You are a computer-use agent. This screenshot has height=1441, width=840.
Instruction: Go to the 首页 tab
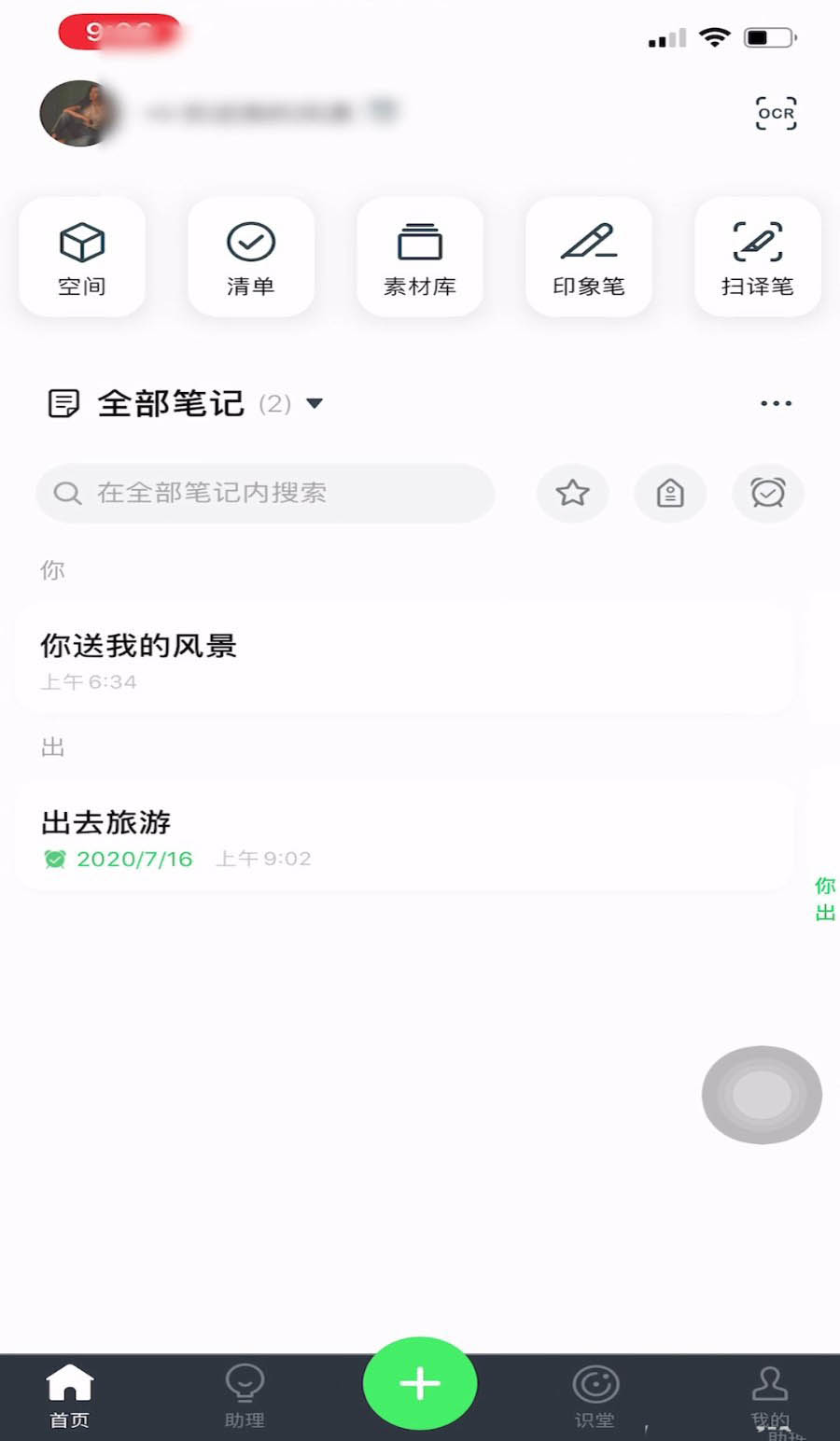70,1395
